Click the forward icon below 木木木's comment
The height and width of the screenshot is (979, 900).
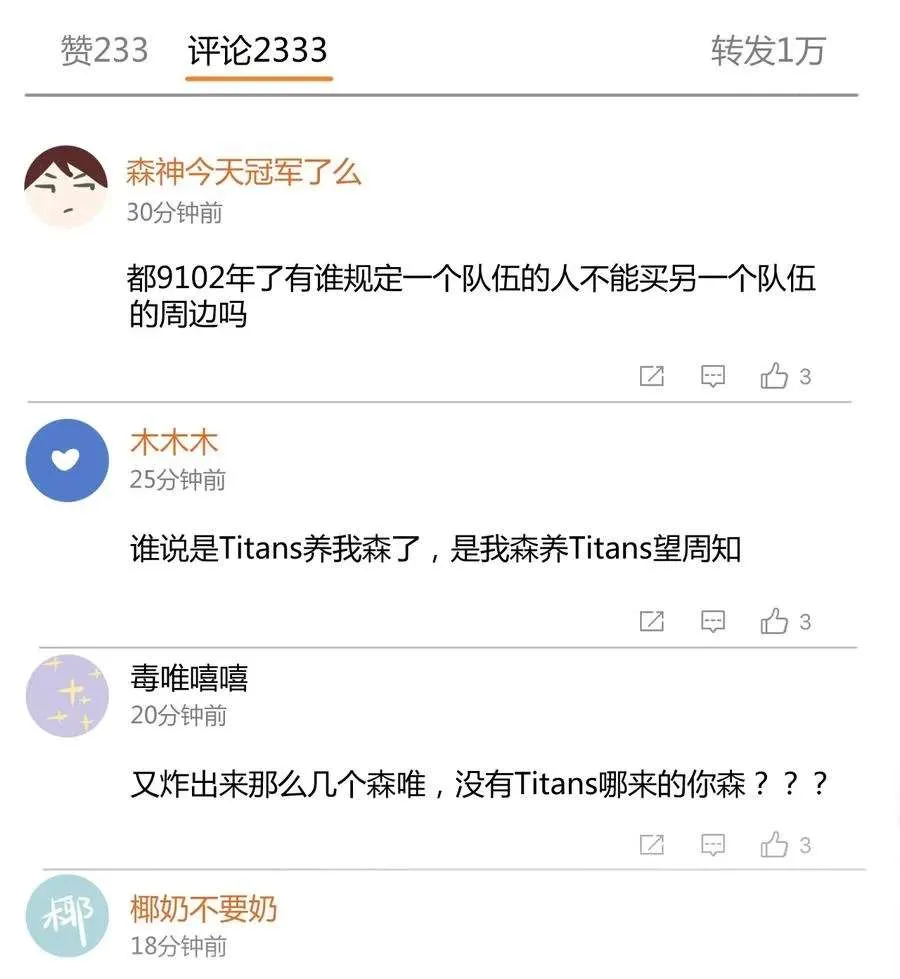(652, 620)
